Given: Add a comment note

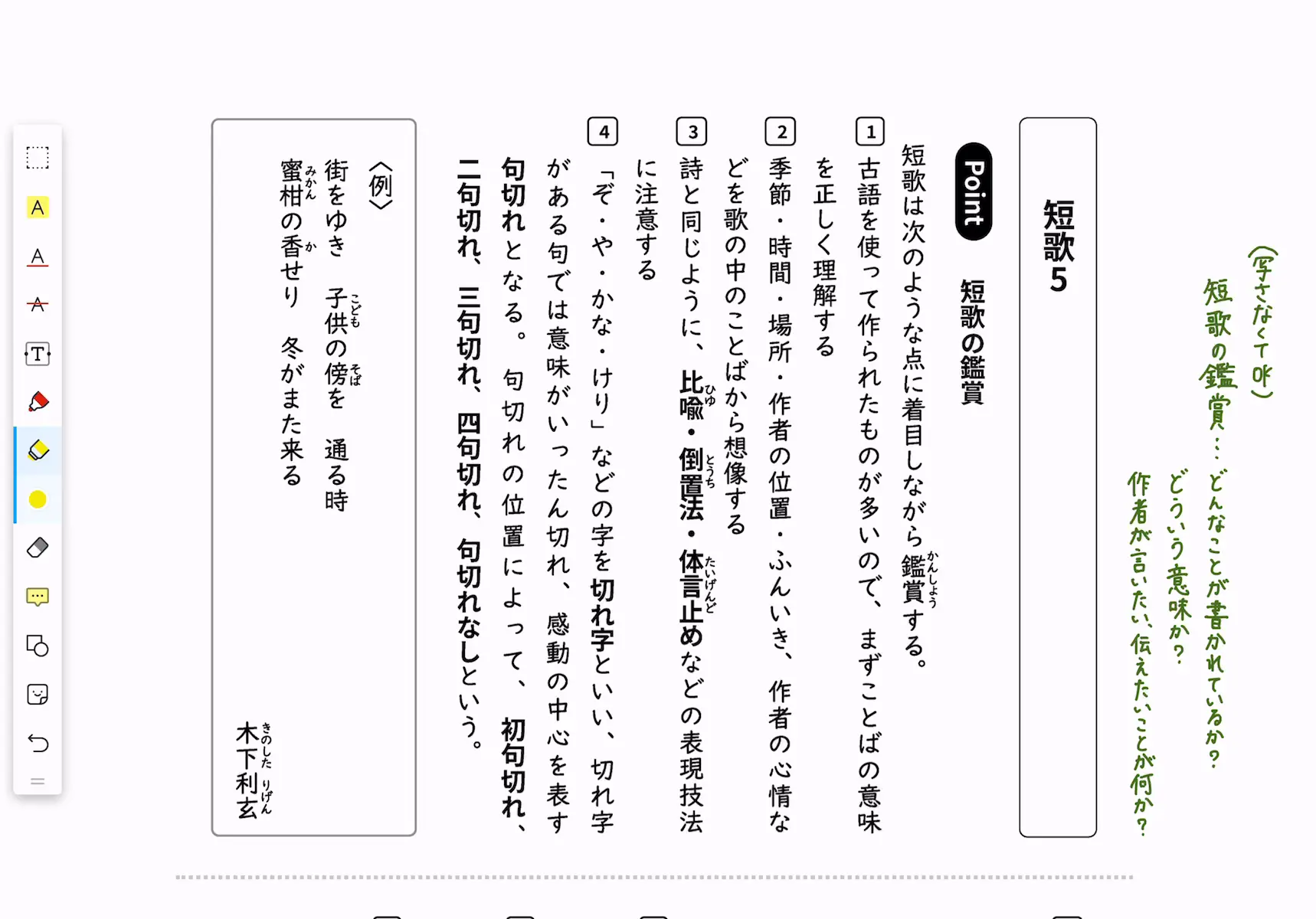Looking at the screenshot, I should point(38,597).
